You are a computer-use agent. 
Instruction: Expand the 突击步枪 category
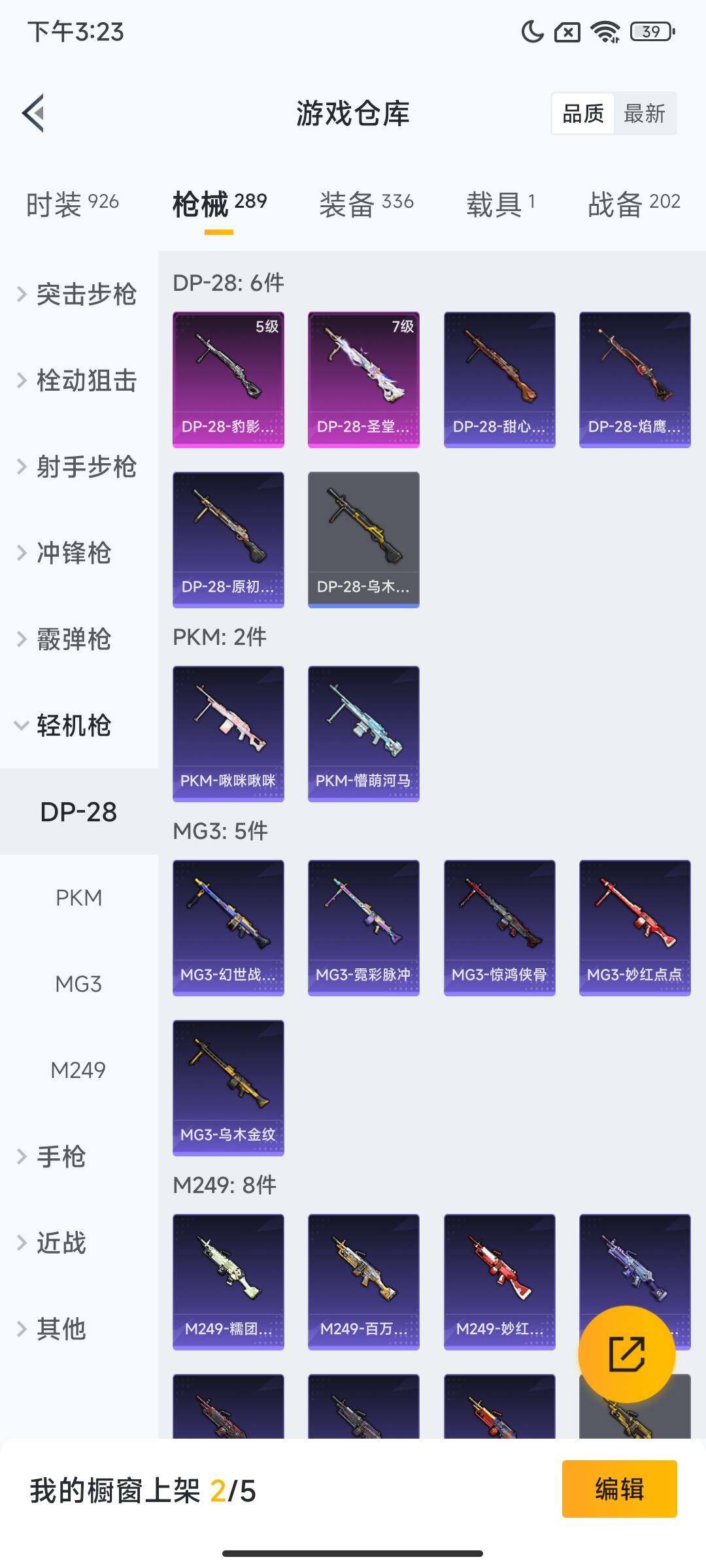87,295
